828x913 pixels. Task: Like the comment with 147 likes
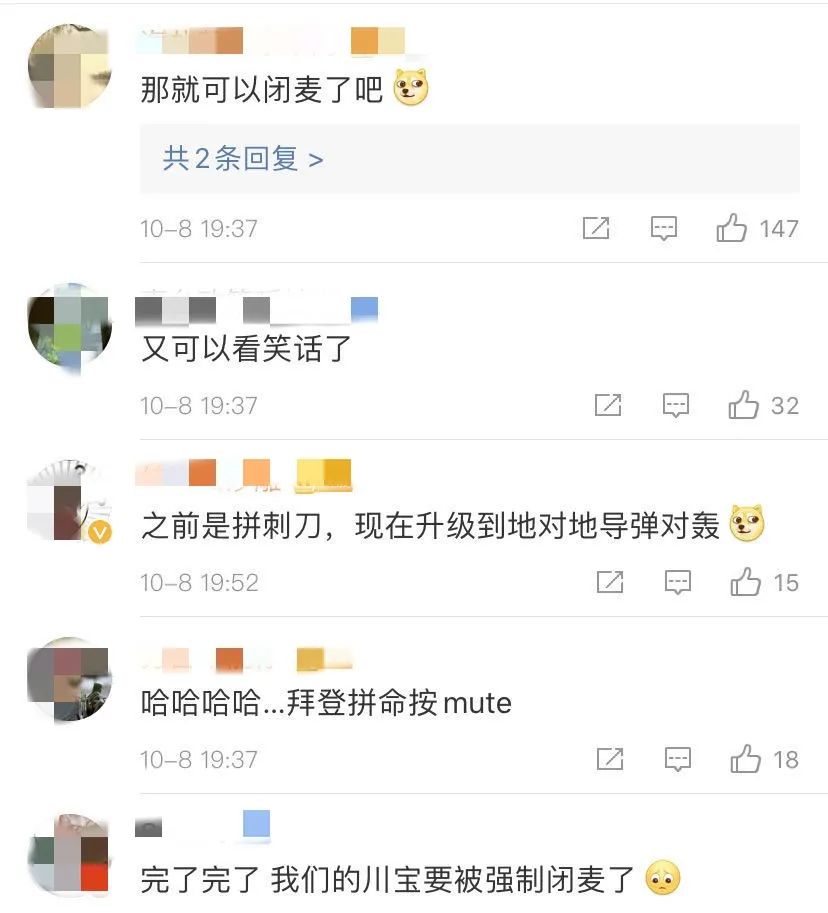(x=732, y=229)
